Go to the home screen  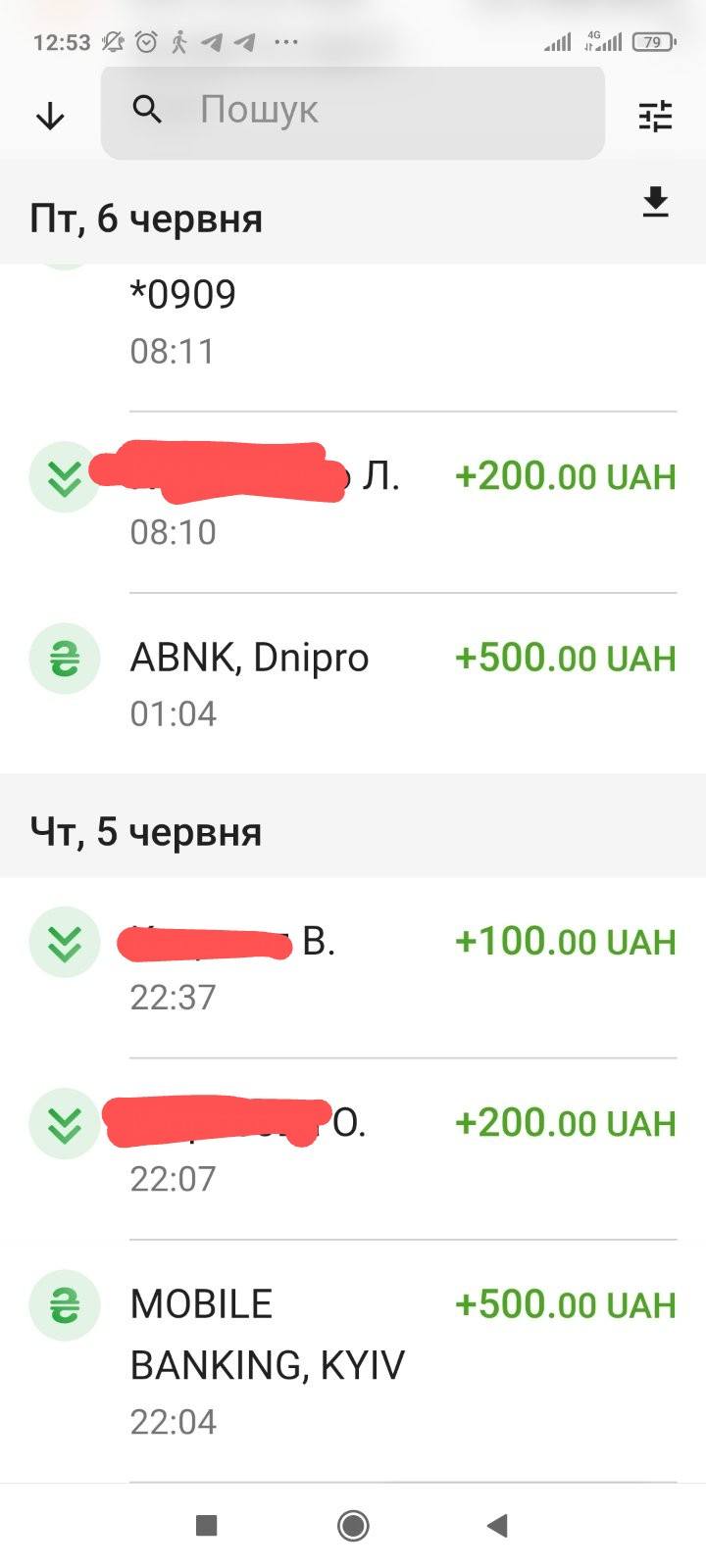(x=353, y=1525)
